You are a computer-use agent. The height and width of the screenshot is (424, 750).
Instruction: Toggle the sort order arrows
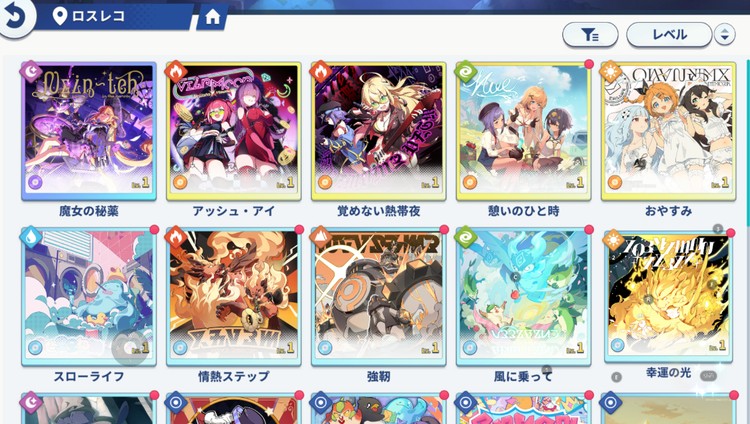click(x=725, y=35)
